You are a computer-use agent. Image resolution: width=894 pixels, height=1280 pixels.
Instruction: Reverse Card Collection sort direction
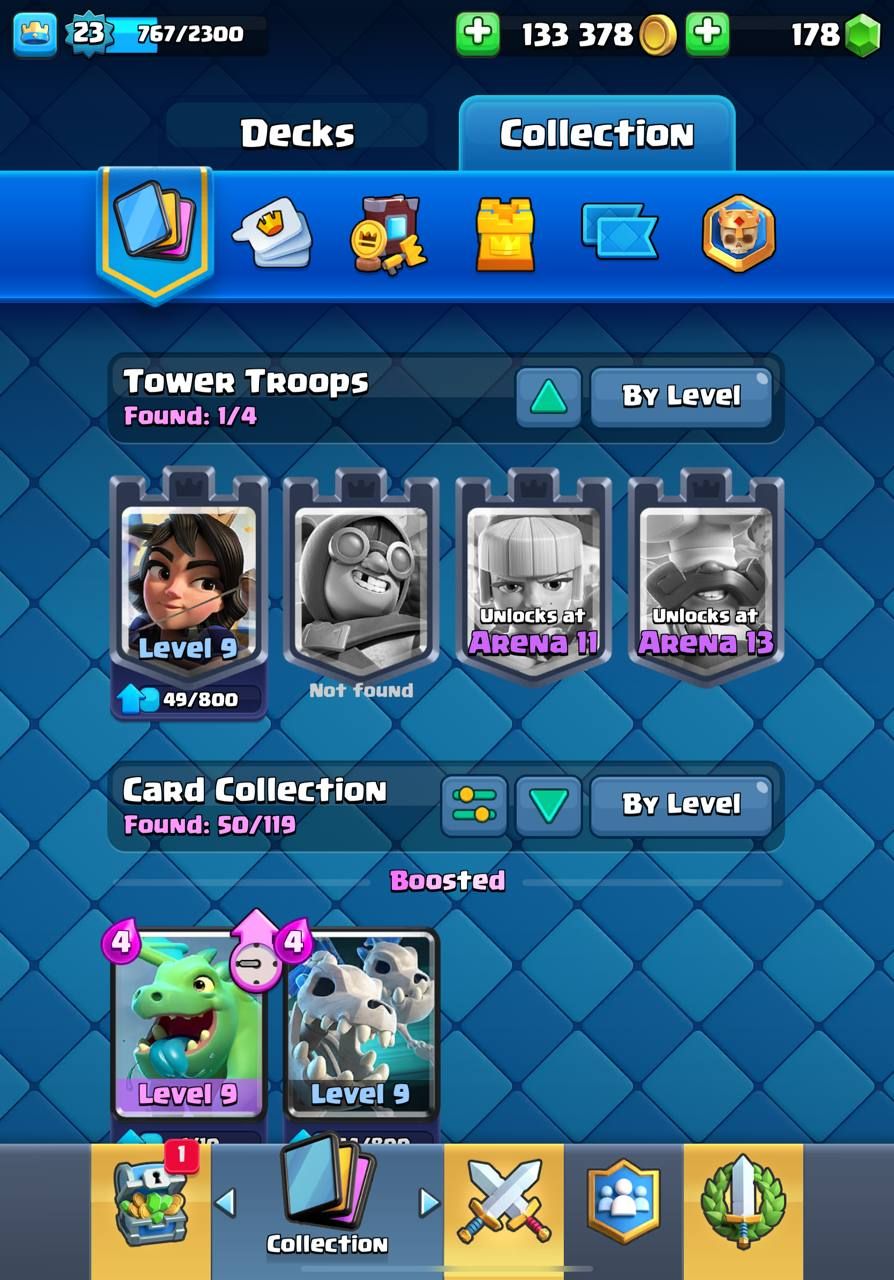pos(548,805)
